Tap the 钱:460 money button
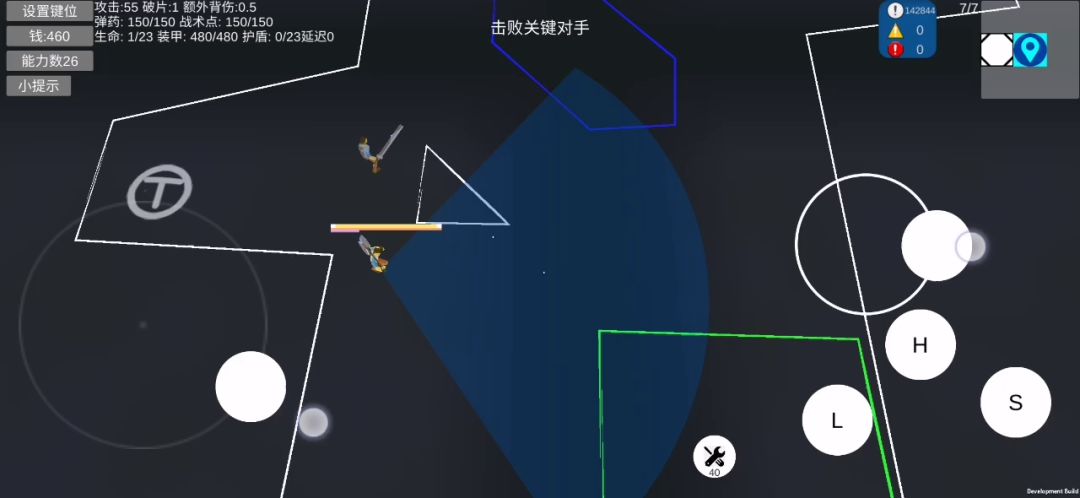Viewport: 1080px width, 498px height. tap(50, 36)
